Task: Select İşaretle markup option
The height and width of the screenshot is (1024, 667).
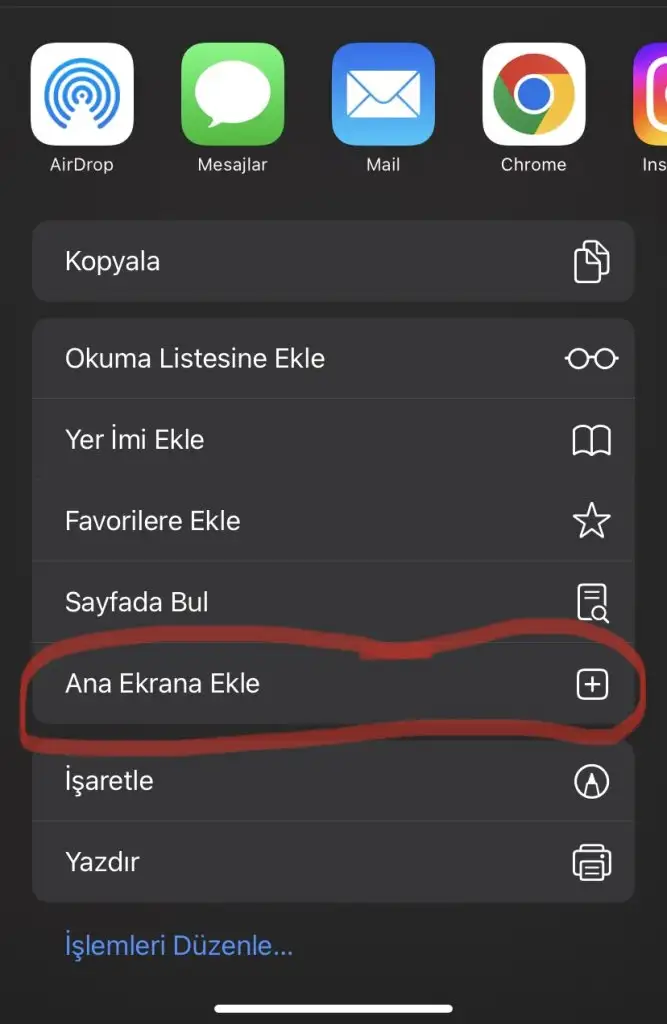Action: (x=333, y=781)
